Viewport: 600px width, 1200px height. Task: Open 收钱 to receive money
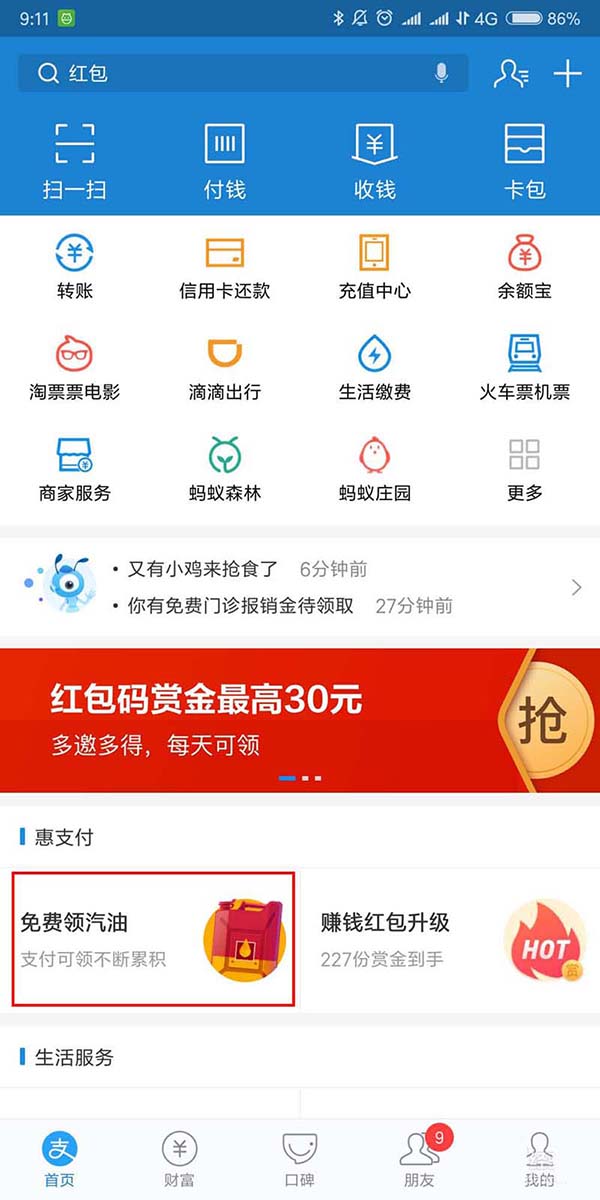click(375, 160)
